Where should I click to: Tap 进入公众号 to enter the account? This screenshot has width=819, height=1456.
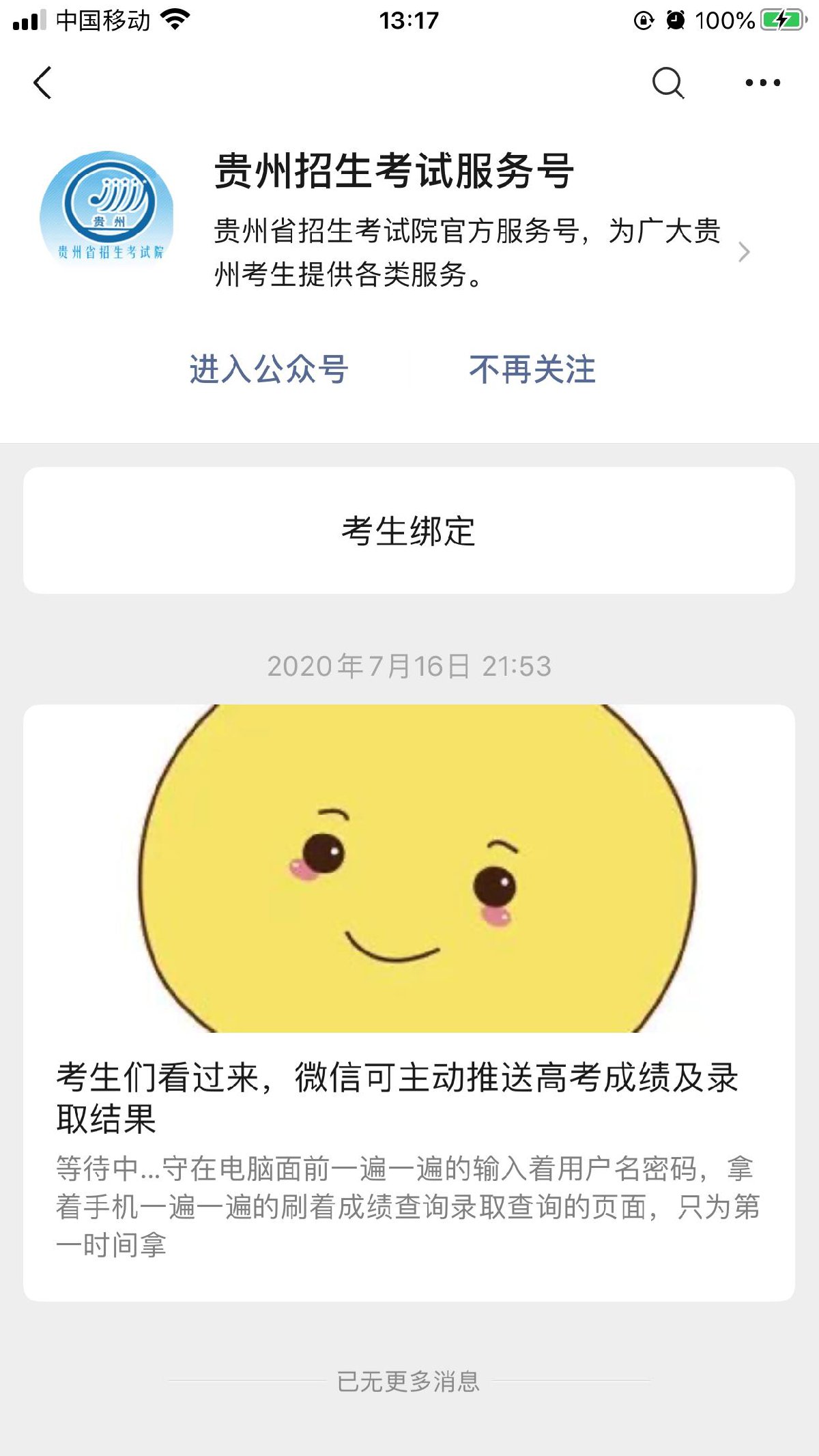[x=269, y=369]
